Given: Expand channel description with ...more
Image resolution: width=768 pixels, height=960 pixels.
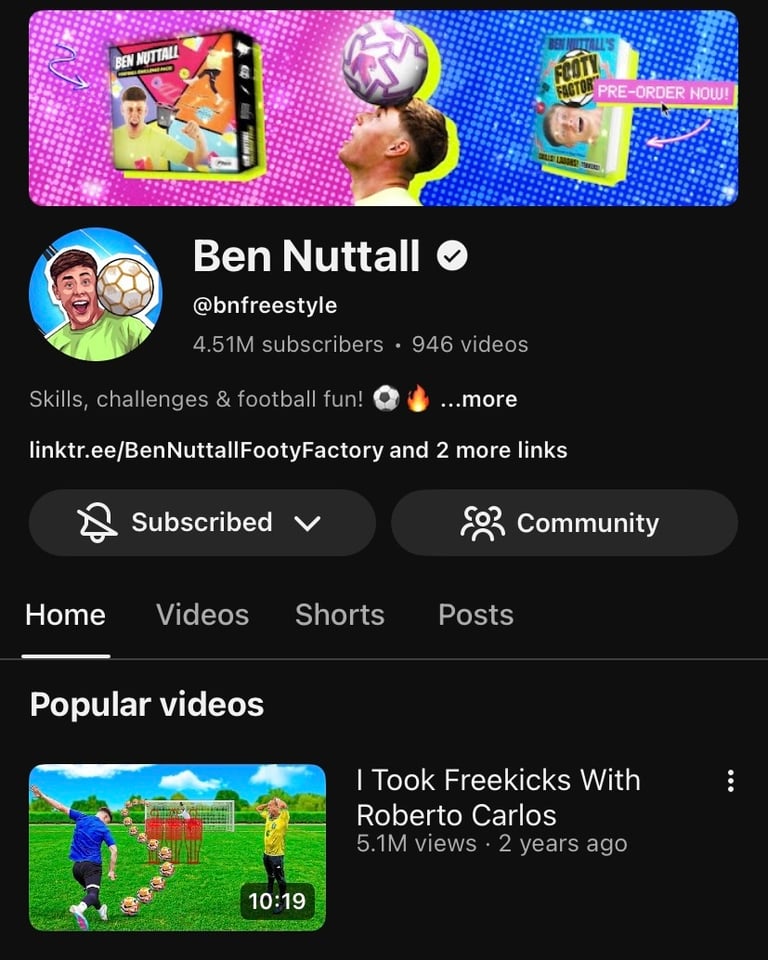Looking at the screenshot, I should point(479,400).
